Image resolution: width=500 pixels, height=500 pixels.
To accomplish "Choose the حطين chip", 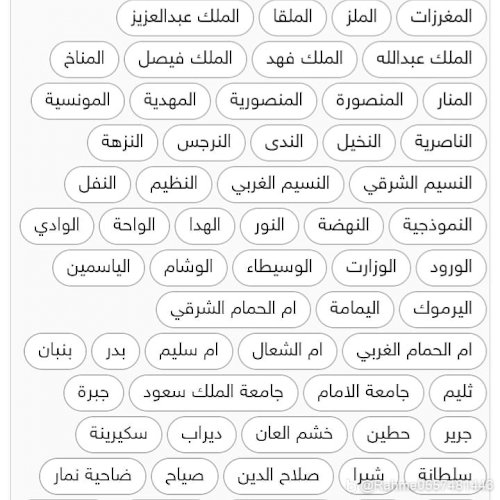I will coord(388,434).
